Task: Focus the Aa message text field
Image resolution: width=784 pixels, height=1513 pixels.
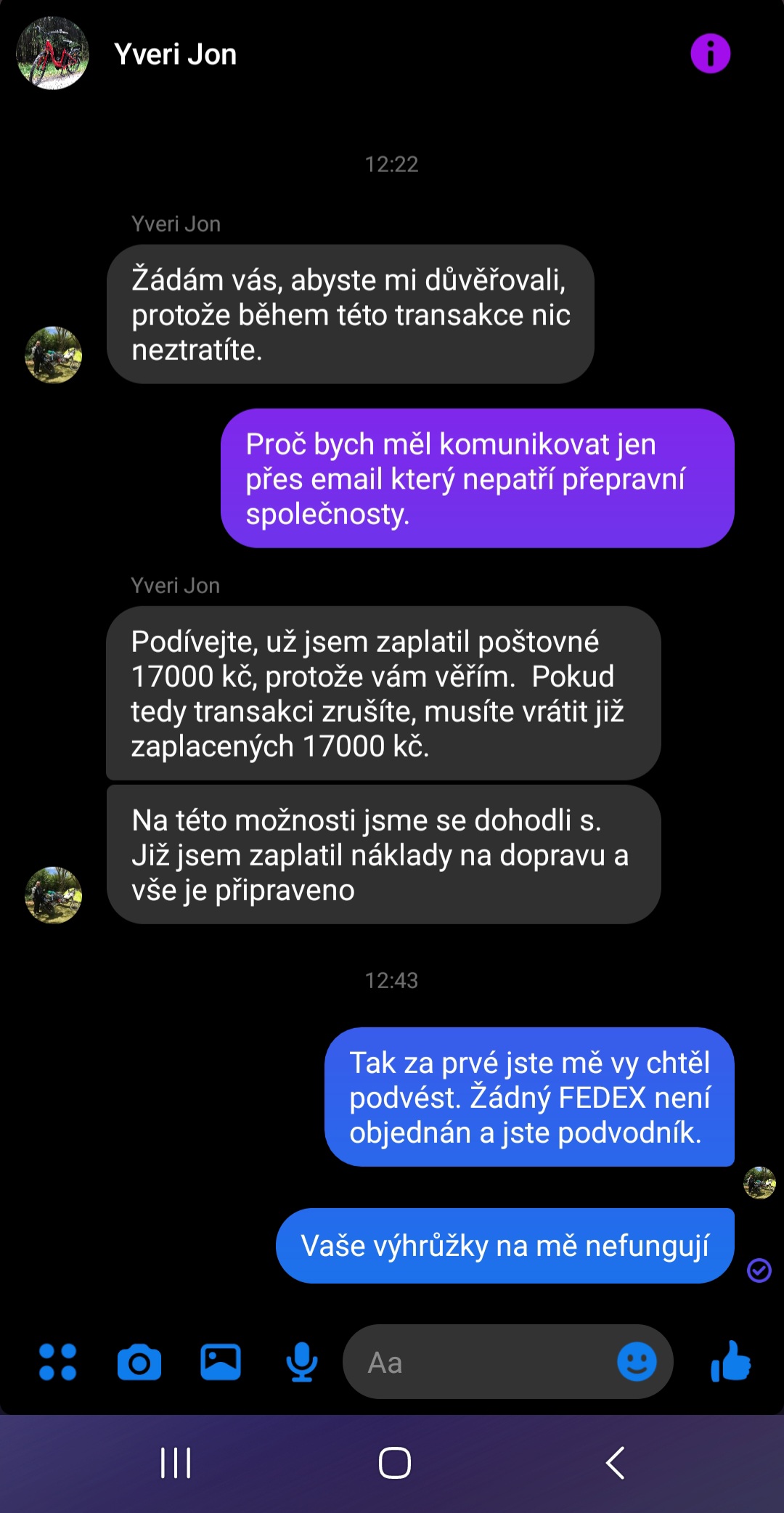Action: (x=479, y=1362)
